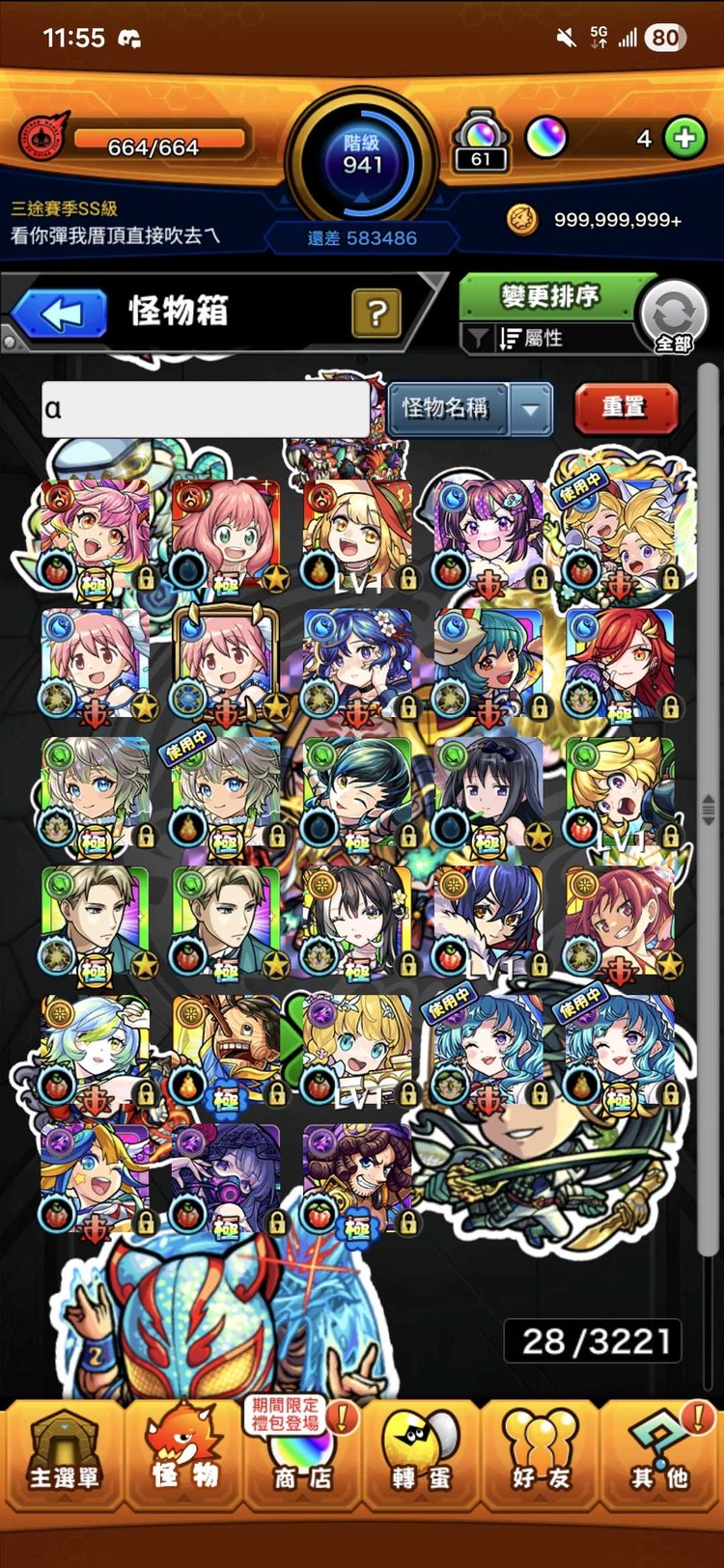Select the red-haired eyepatch water monster
Screen dimensions: 724x1568
coord(620,665)
